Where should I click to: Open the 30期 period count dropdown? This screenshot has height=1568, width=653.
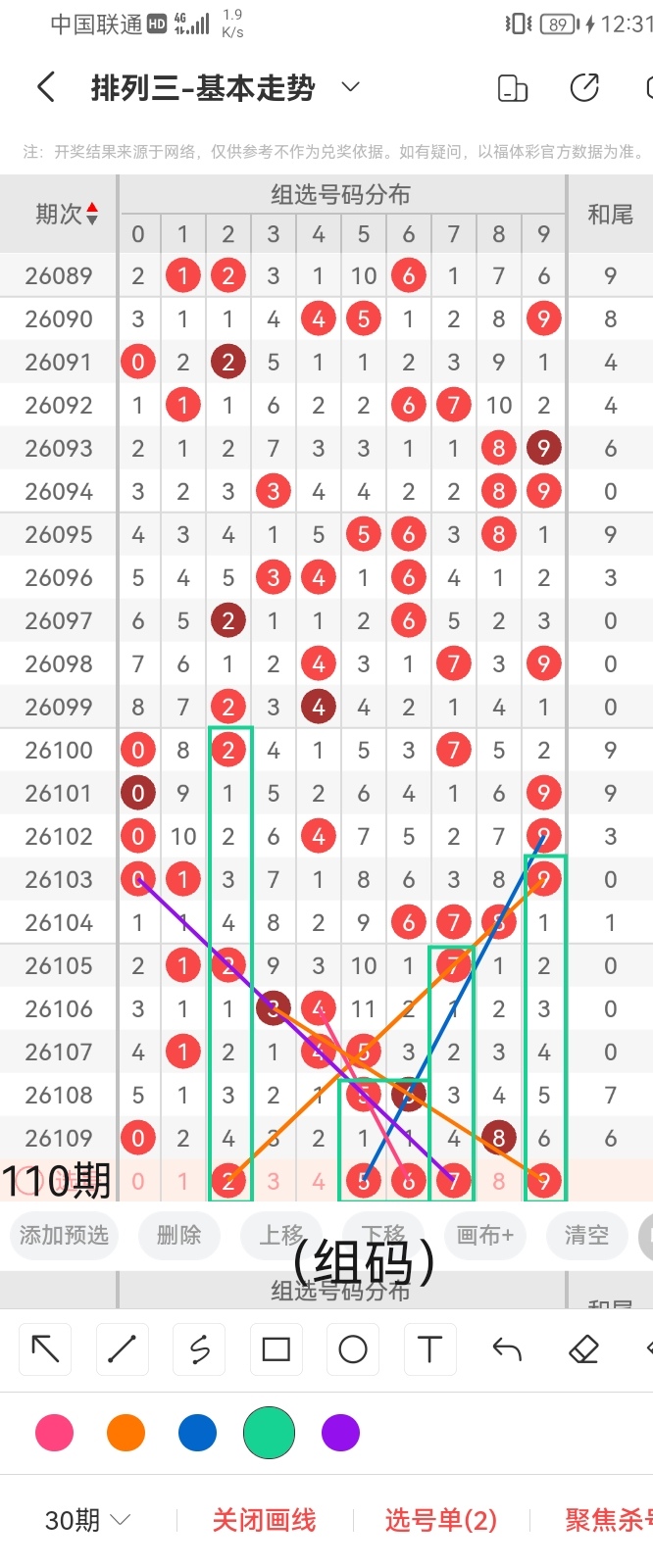point(87,1520)
